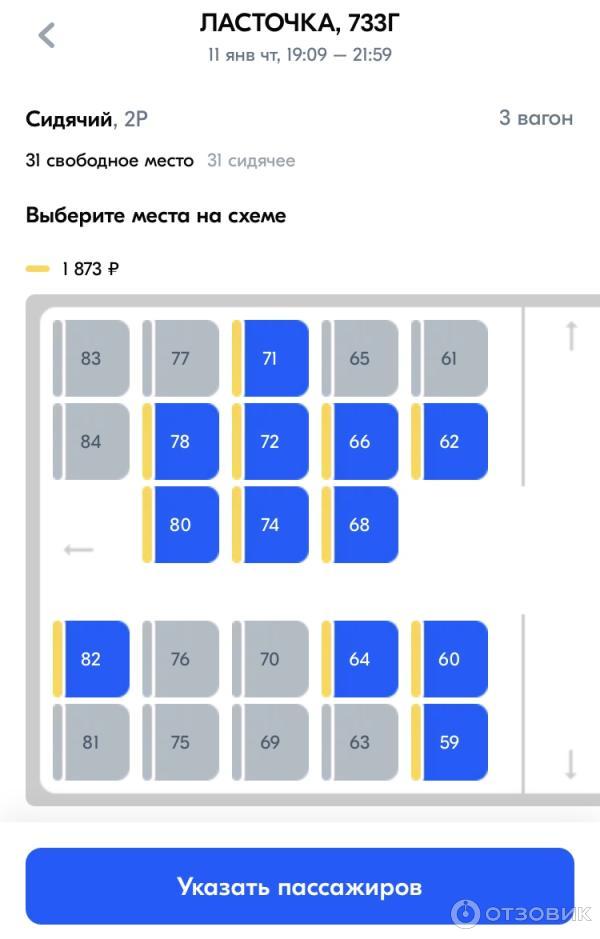
Task: Pick seat 68
Action: click(360, 524)
